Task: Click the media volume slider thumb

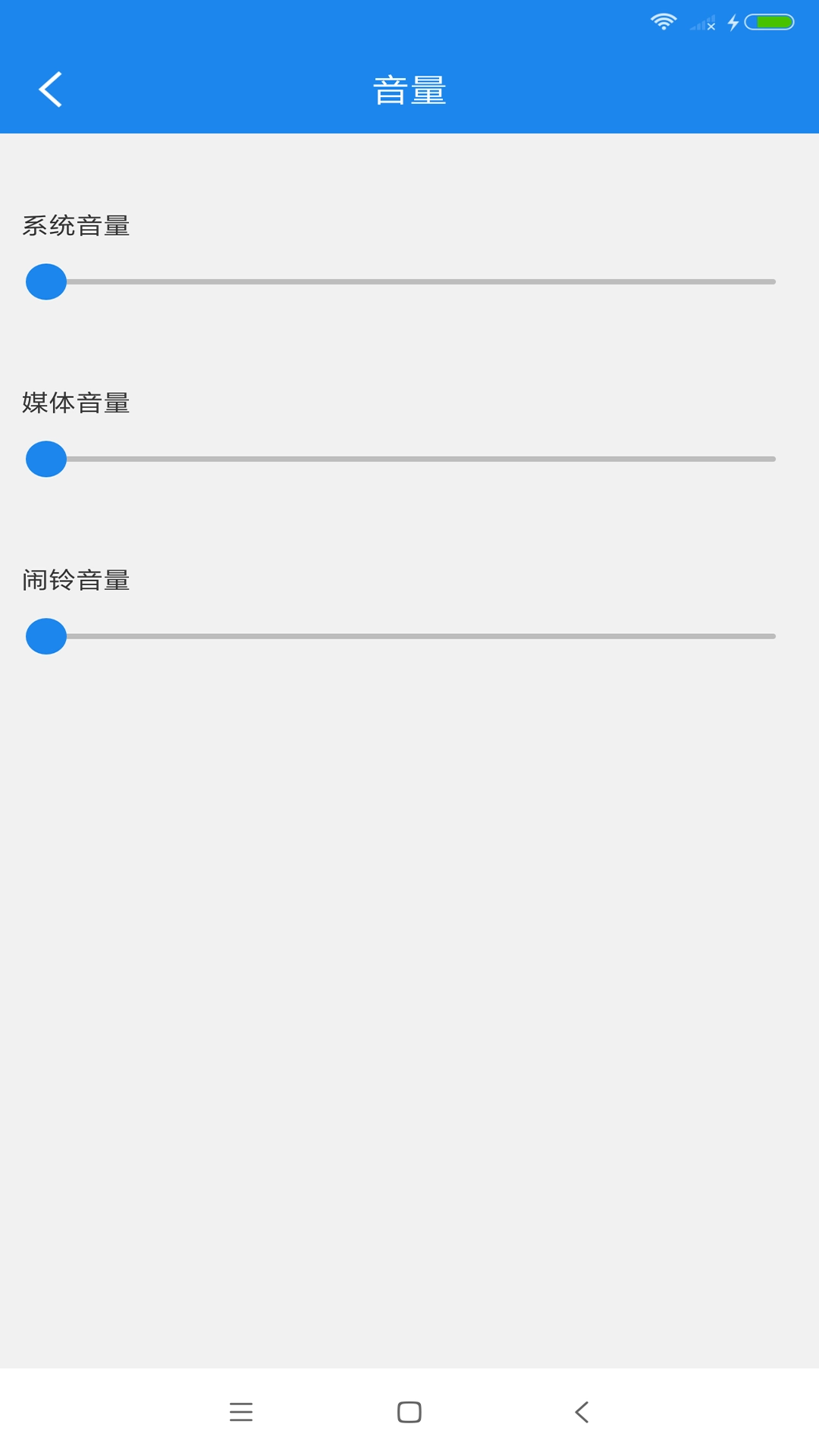Action: pyautogui.click(x=45, y=458)
